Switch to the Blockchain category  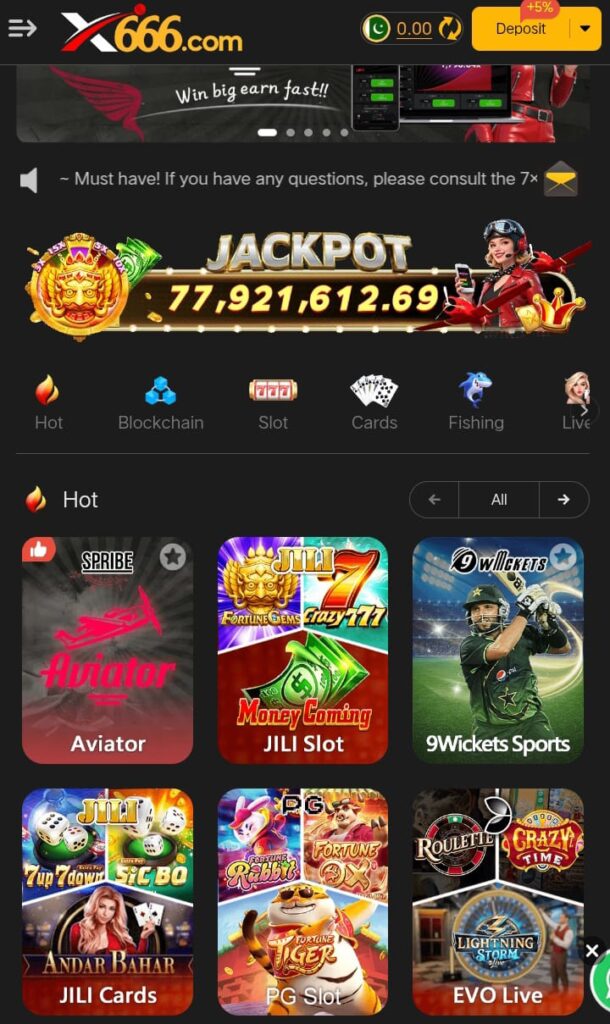click(x=160, y=403)
